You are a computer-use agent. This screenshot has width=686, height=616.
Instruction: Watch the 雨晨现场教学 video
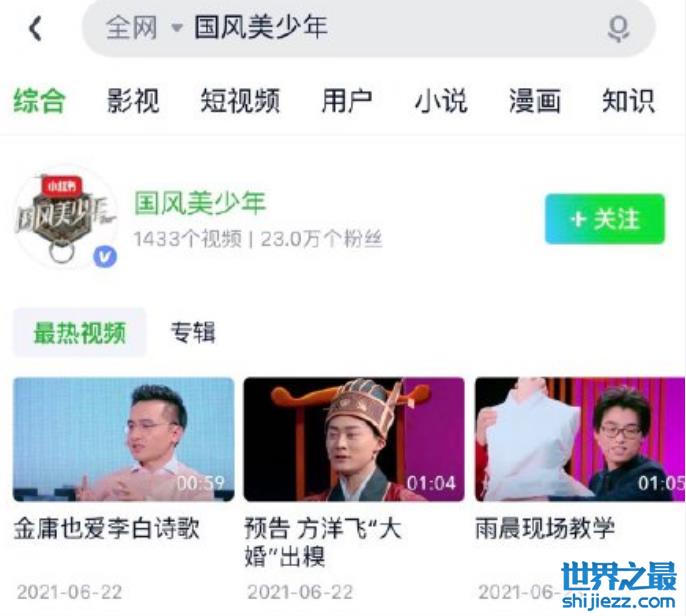click(580, 439)
